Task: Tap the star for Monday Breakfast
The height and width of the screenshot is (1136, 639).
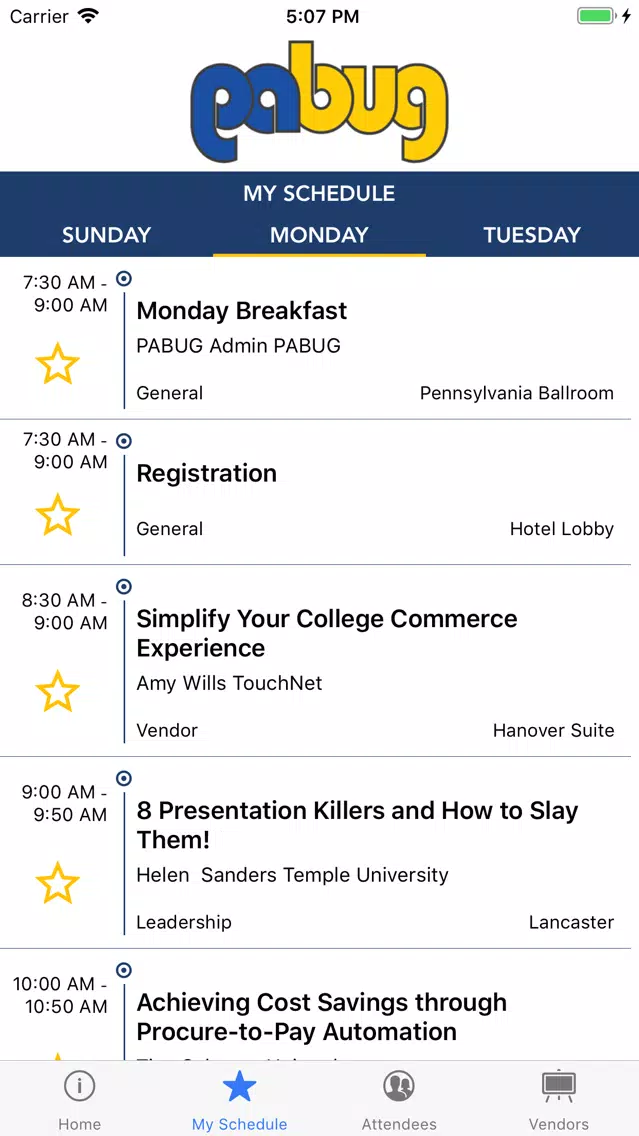Action: [x=57, y=364]
